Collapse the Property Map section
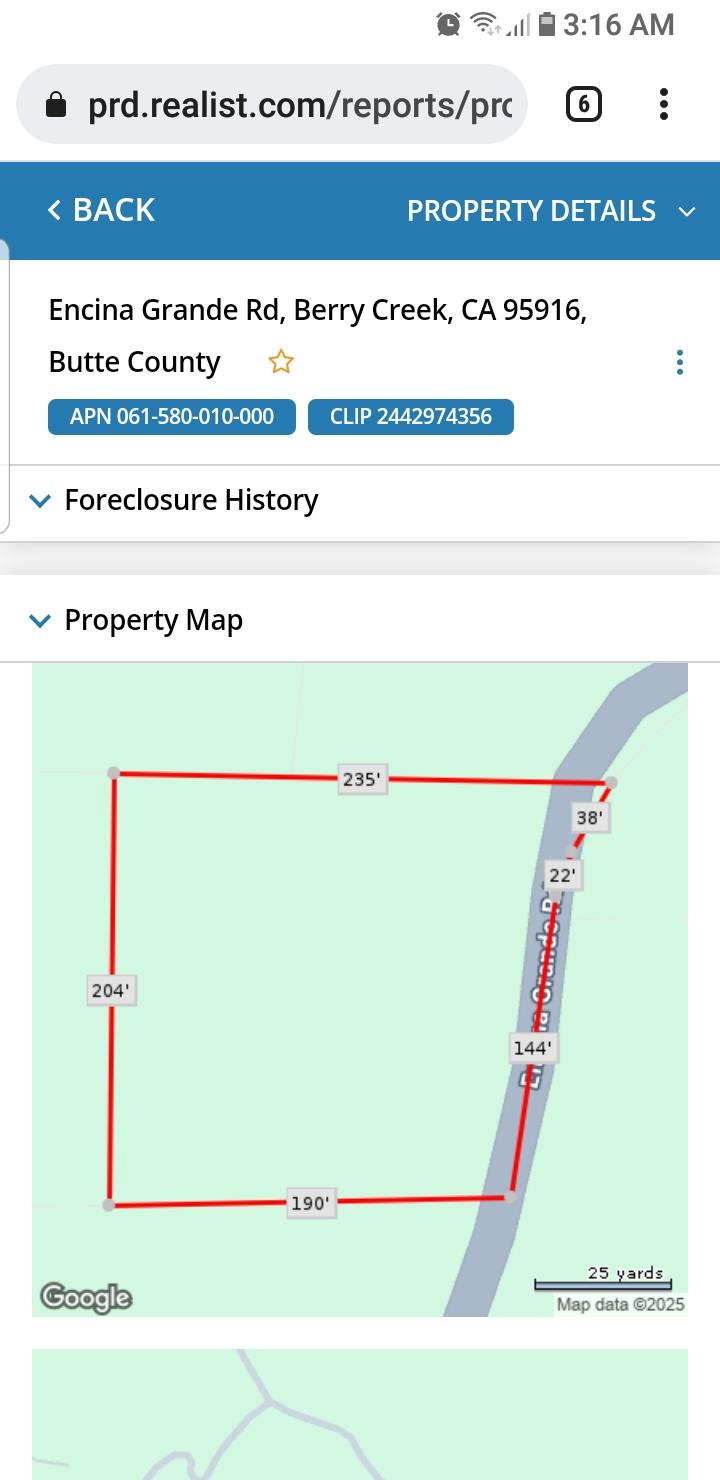 (40, 620)
